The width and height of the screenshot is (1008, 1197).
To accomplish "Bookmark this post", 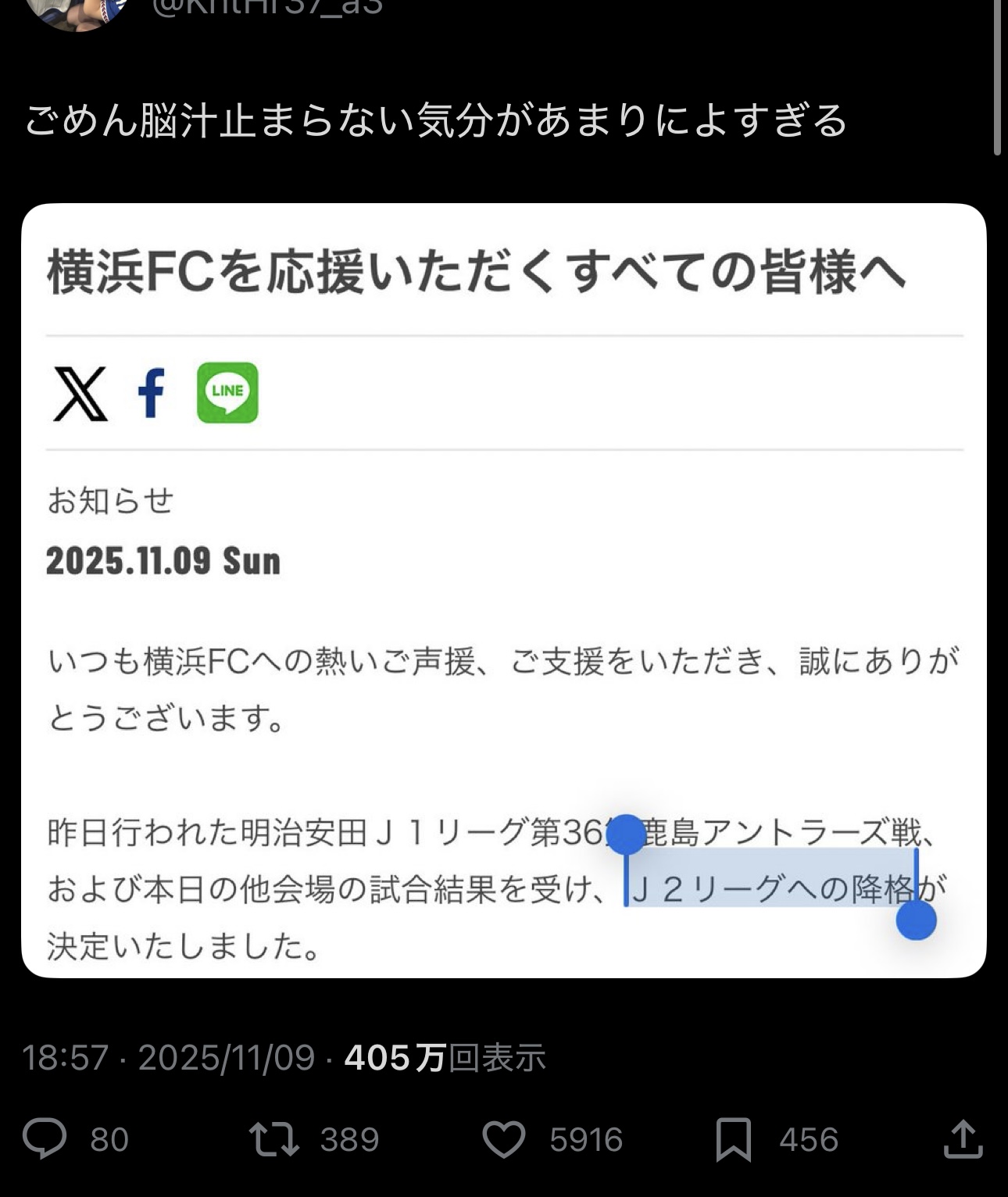I will coord(733,1138).
